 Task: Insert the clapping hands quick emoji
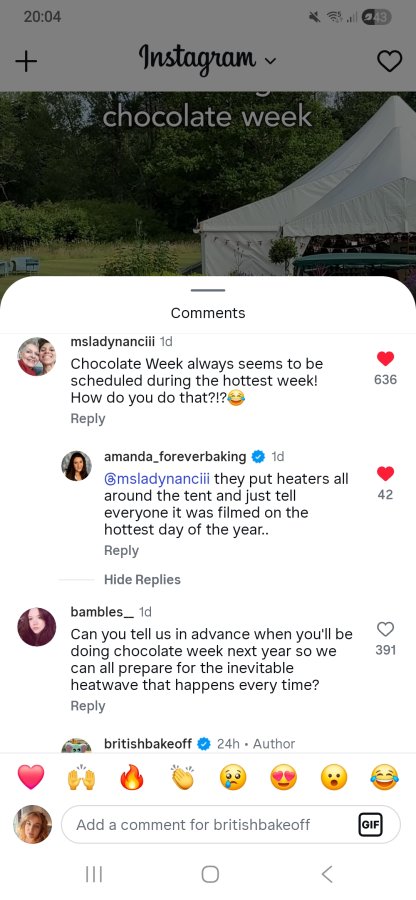pos(182,777)
